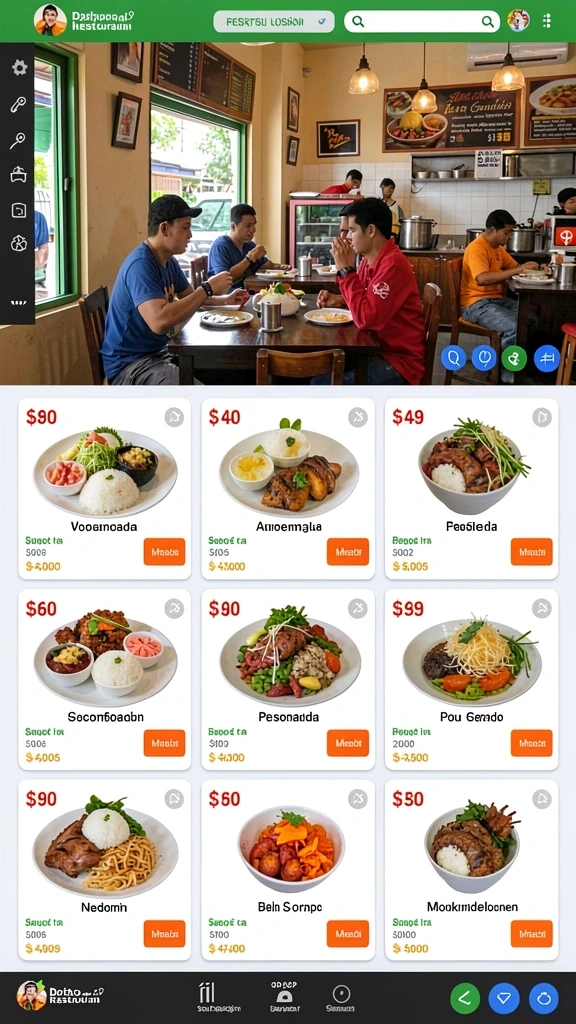Select the middle tab in the bottom bar

(284, 997)
